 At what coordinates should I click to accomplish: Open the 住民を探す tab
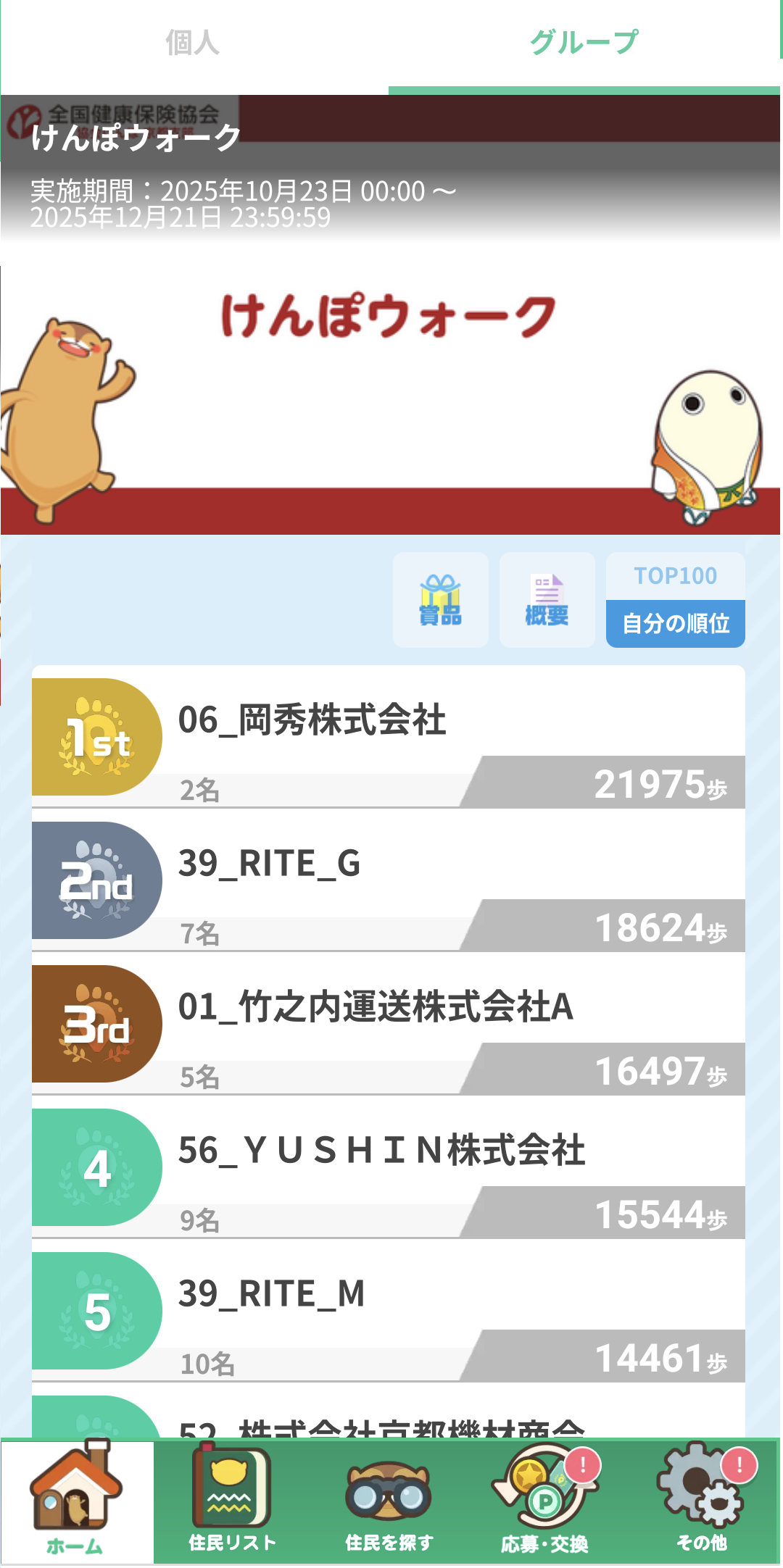pyautogui.click(x=389, y=1501)
